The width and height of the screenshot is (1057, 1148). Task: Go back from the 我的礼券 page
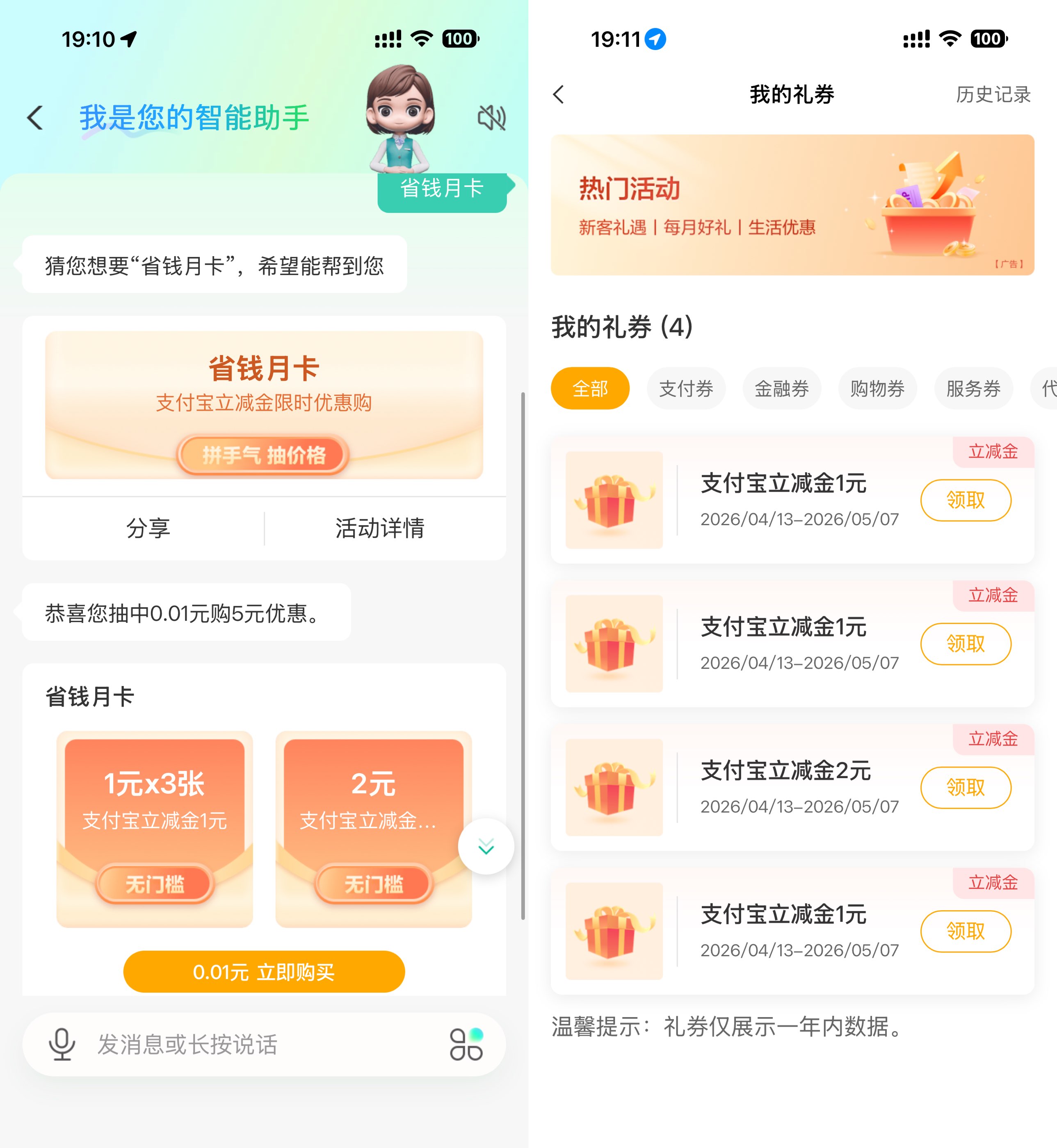point(559,94)
